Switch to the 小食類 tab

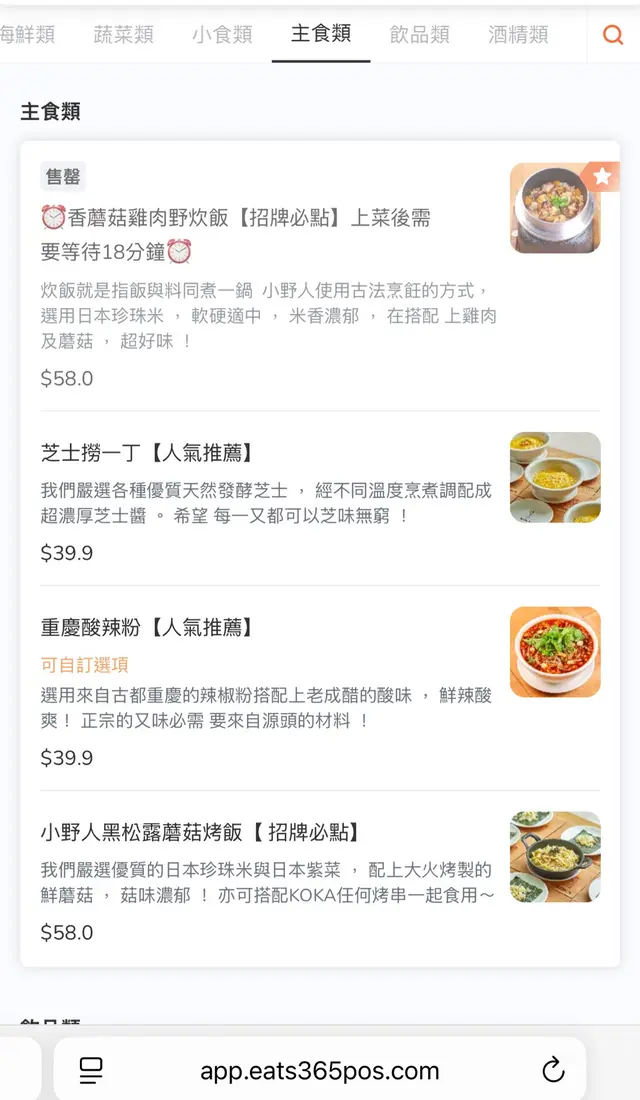[x=222, y=35]
